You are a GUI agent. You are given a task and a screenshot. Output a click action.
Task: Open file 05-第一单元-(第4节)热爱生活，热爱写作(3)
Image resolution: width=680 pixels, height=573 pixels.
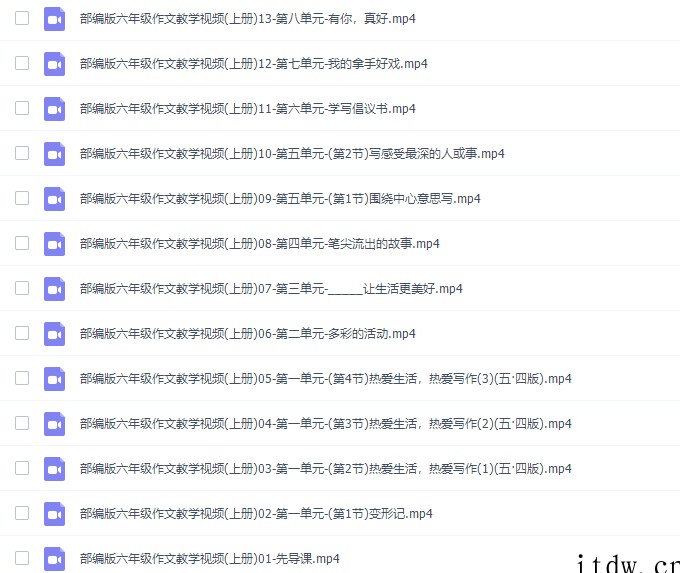coord(325,379)
